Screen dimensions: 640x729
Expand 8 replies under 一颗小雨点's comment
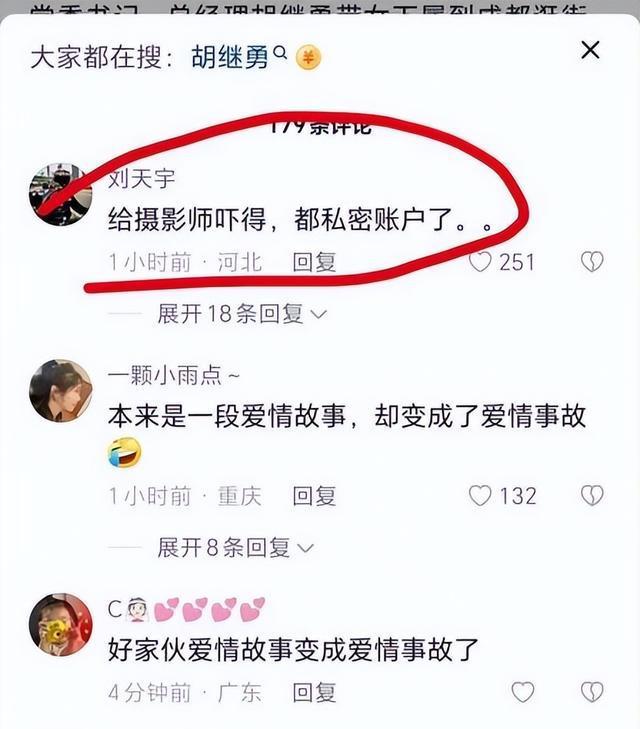pyautogui.click(x=236, y=547)
